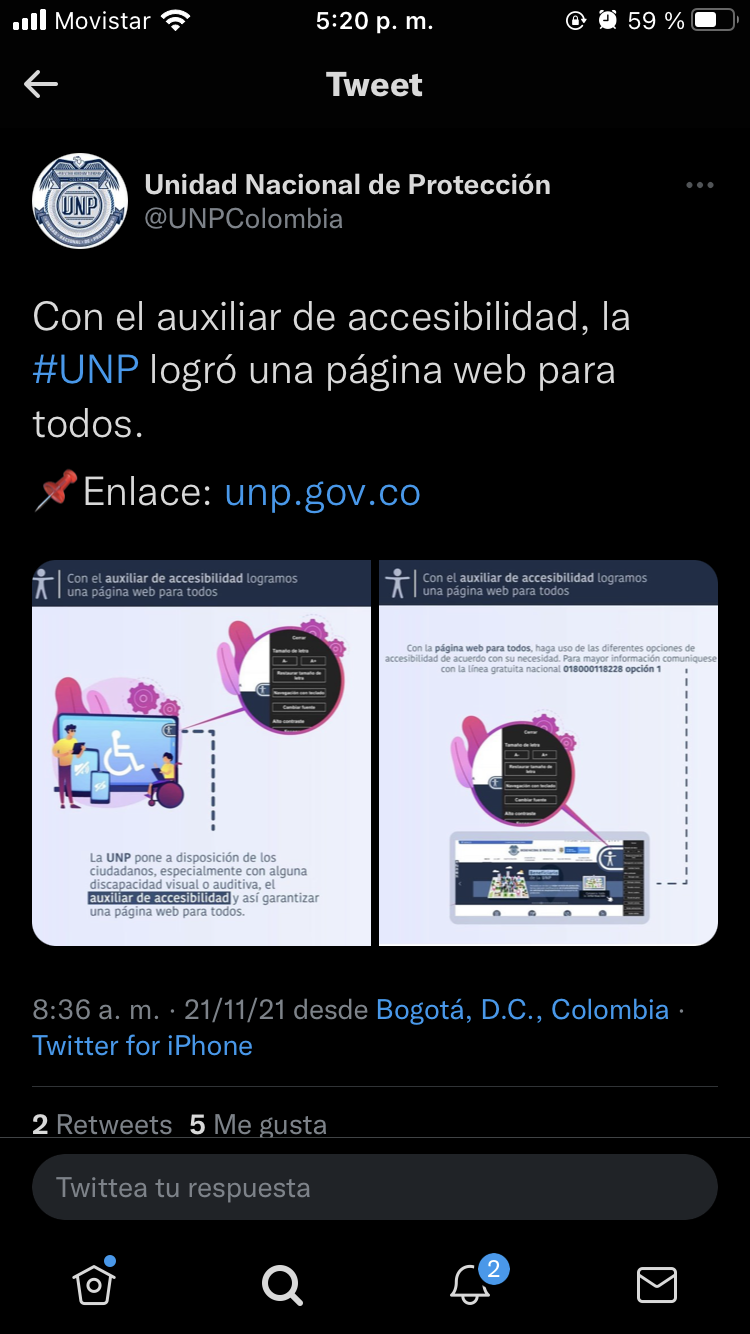Viewport: 750px width, 1334px height.
Task: Switch to the Home tab
Action: pos(94,1283)
